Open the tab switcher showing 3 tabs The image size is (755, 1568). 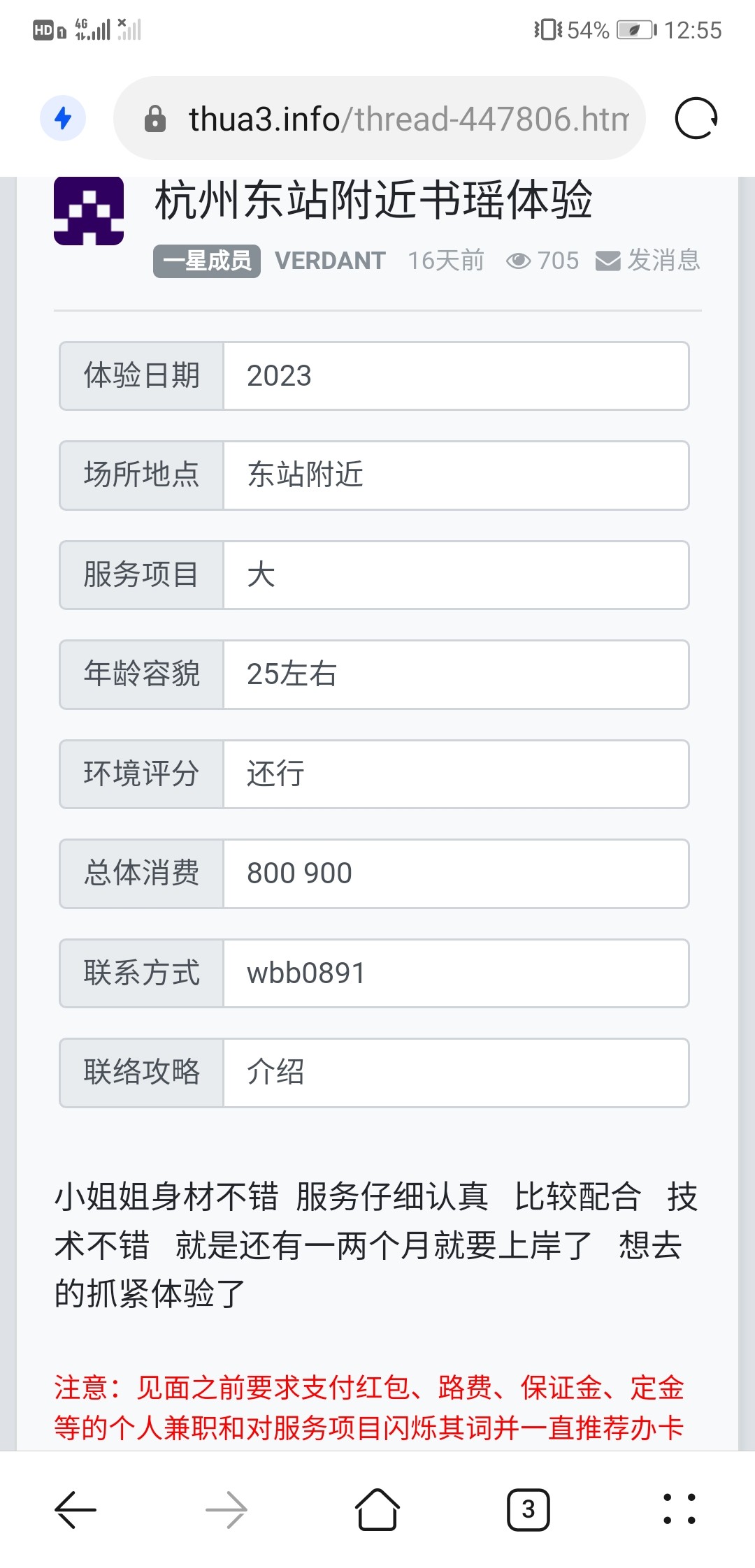528,1509
